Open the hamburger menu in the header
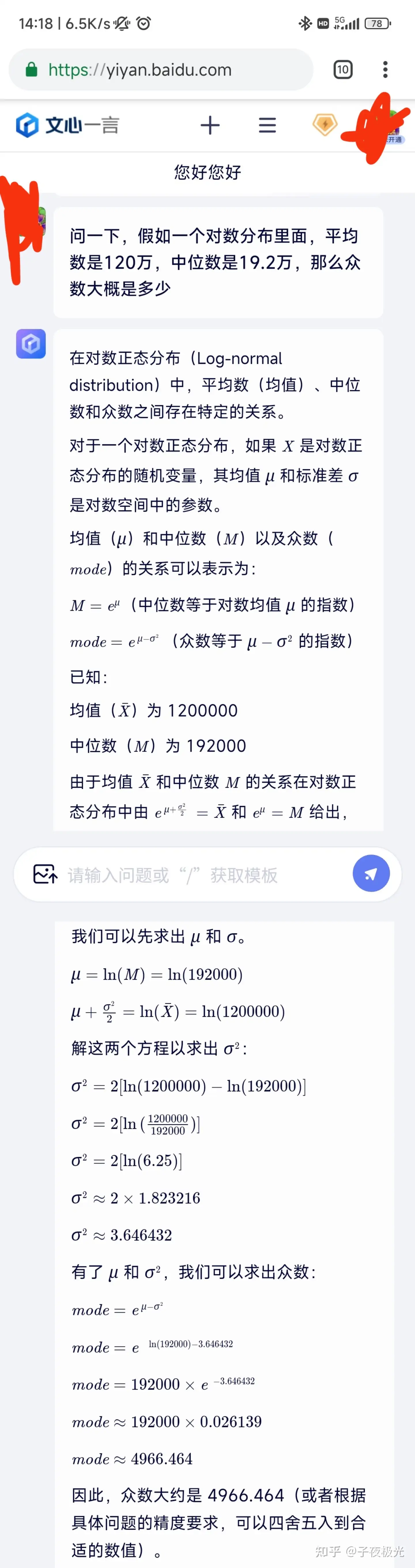 [267, 125]
